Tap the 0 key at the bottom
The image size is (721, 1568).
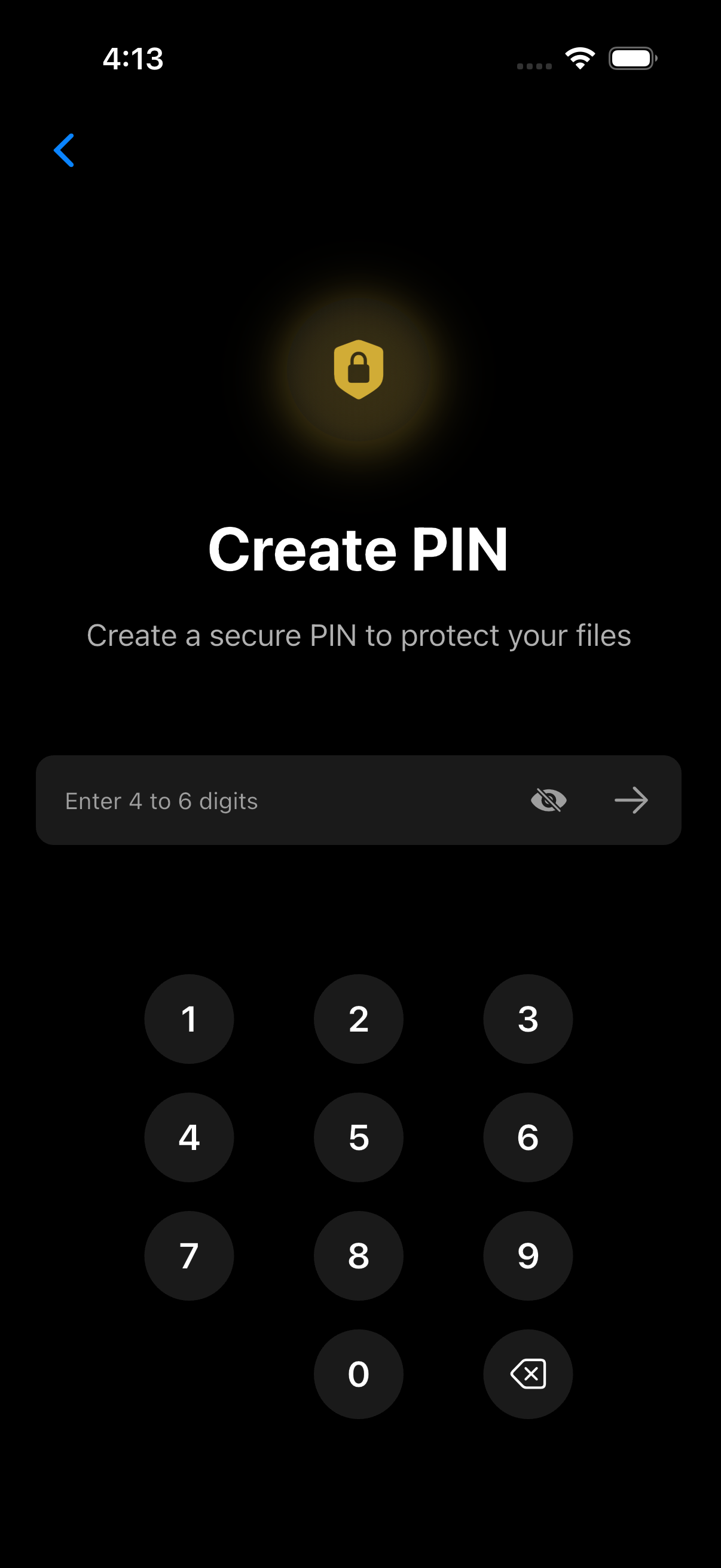(358, 1374)
